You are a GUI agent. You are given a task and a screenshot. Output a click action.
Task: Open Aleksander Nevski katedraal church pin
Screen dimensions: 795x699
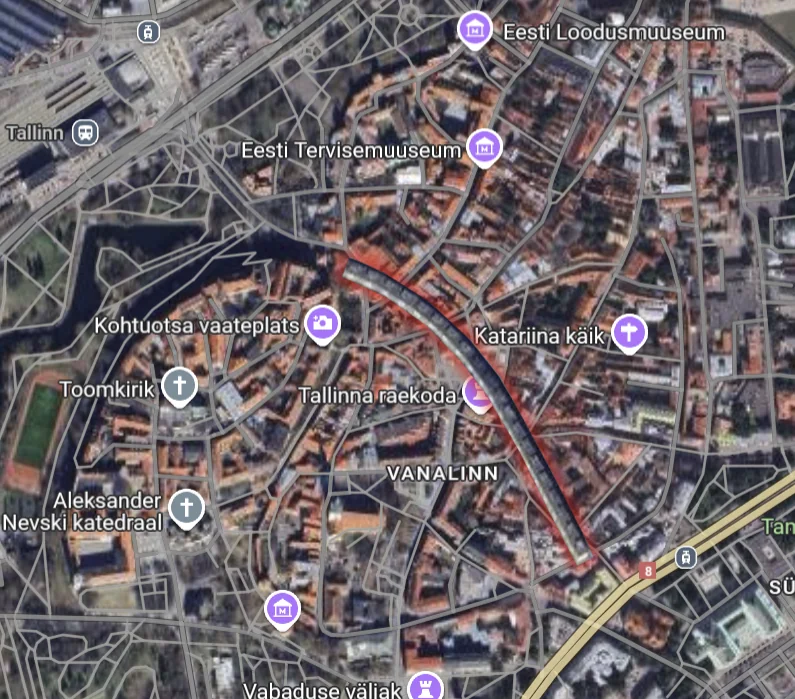pos(185,507)
